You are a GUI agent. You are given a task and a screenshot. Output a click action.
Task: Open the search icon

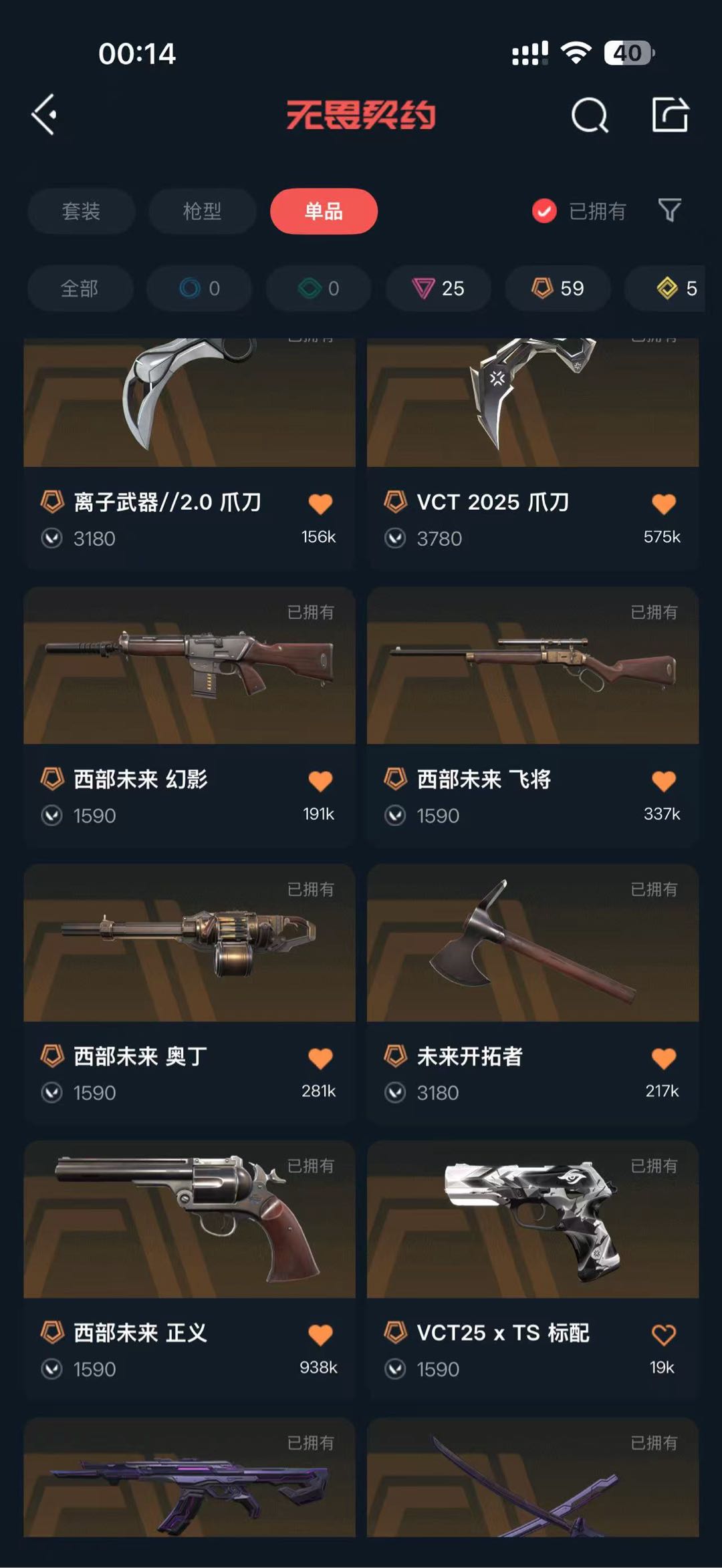pyautogui.click(x=590, y=116)
